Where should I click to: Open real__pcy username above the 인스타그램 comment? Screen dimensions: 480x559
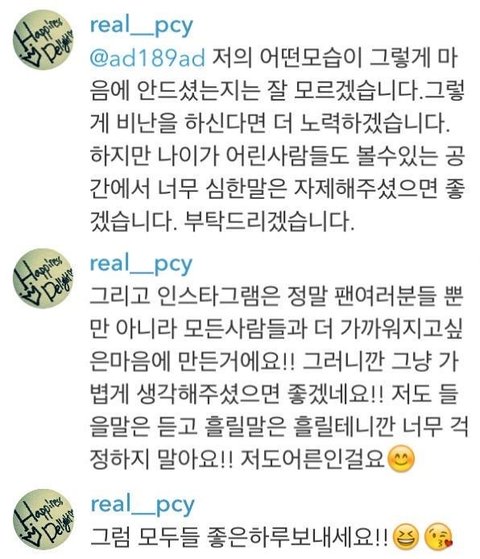141,265
